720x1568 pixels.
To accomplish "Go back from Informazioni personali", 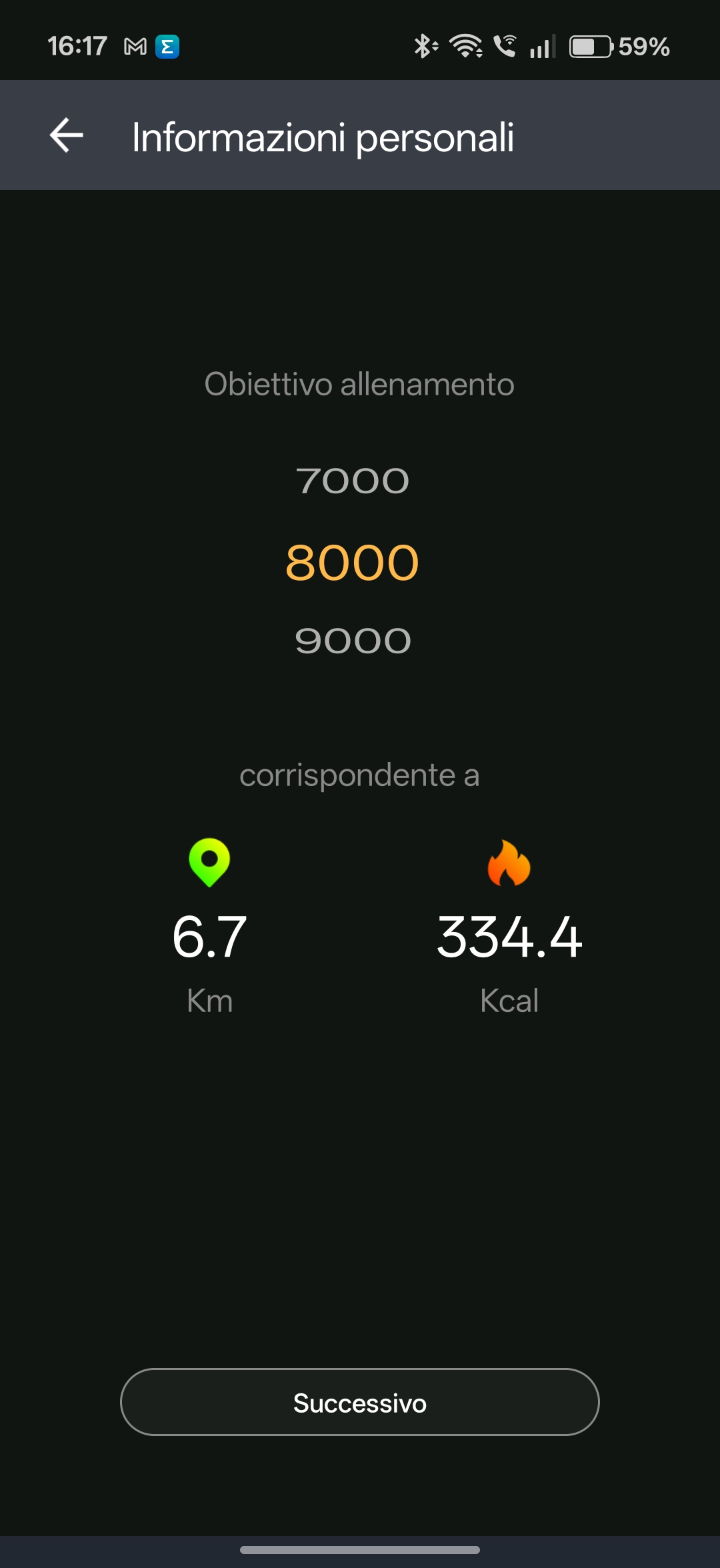I will (67, 135).
